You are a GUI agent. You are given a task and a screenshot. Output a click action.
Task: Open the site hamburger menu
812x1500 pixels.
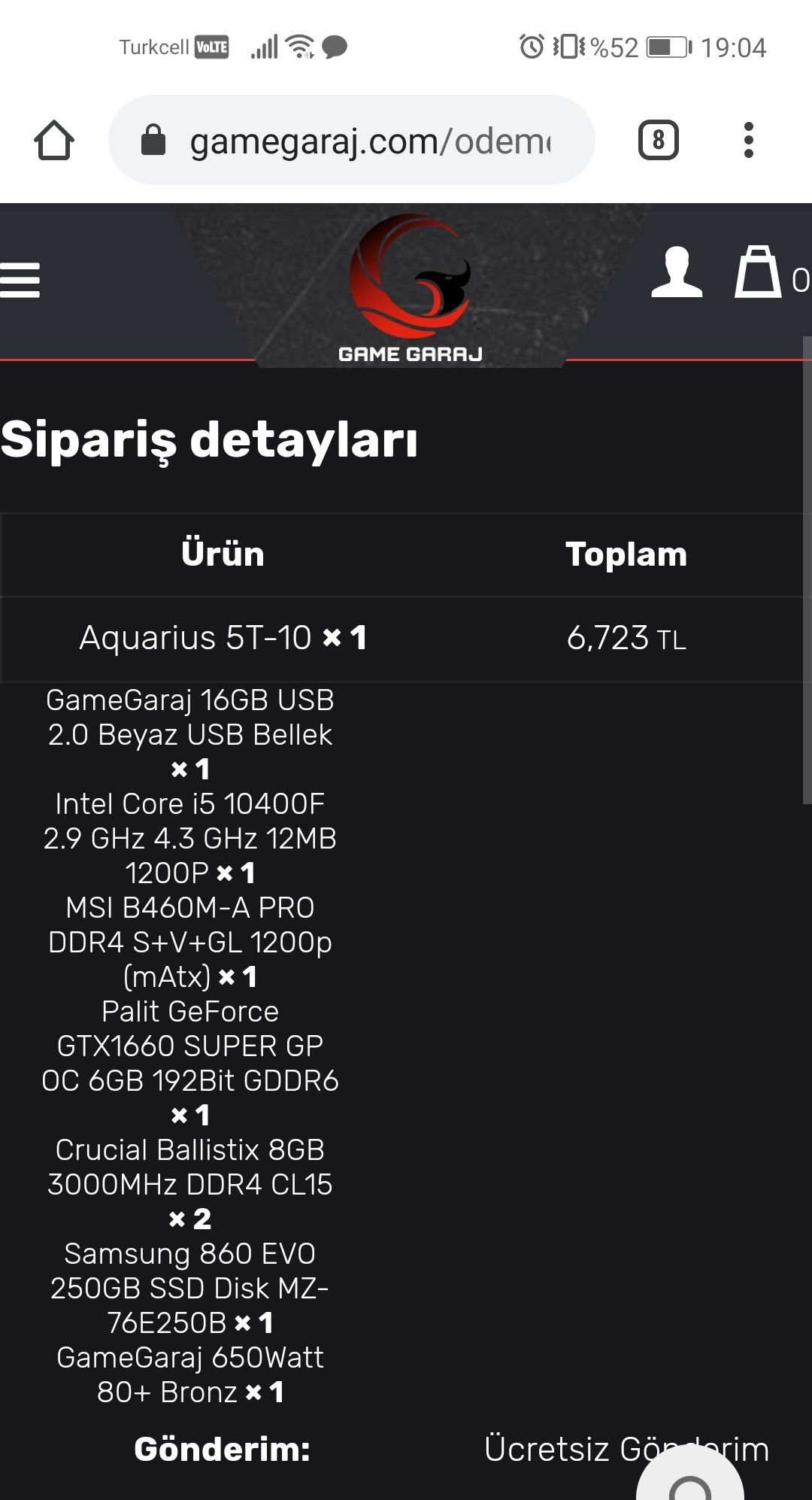(20, 280)
